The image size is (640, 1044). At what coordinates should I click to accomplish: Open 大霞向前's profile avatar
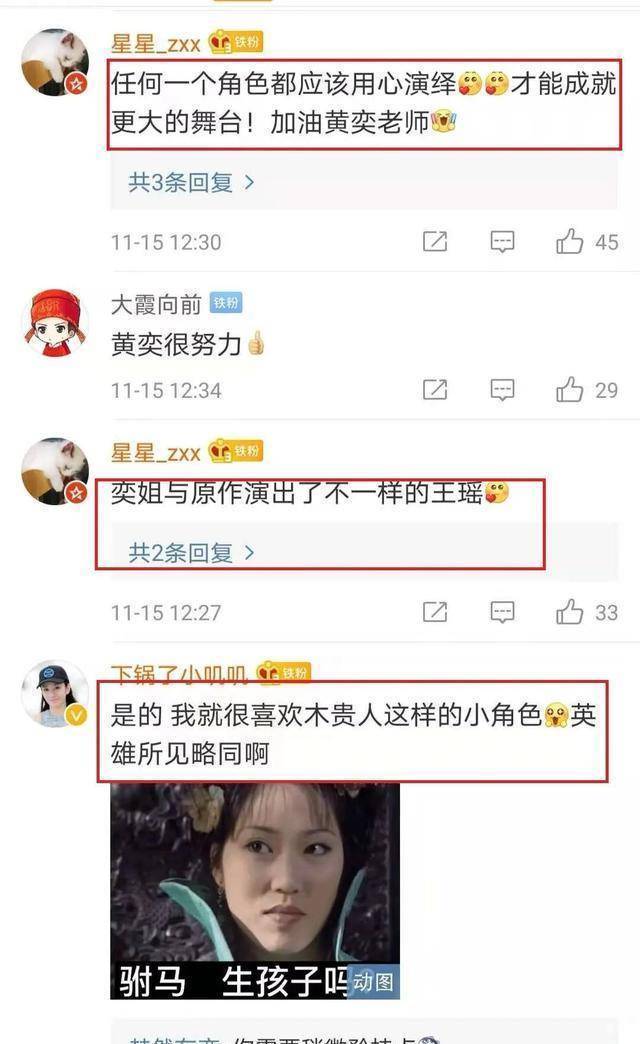(x=55, y=323)
